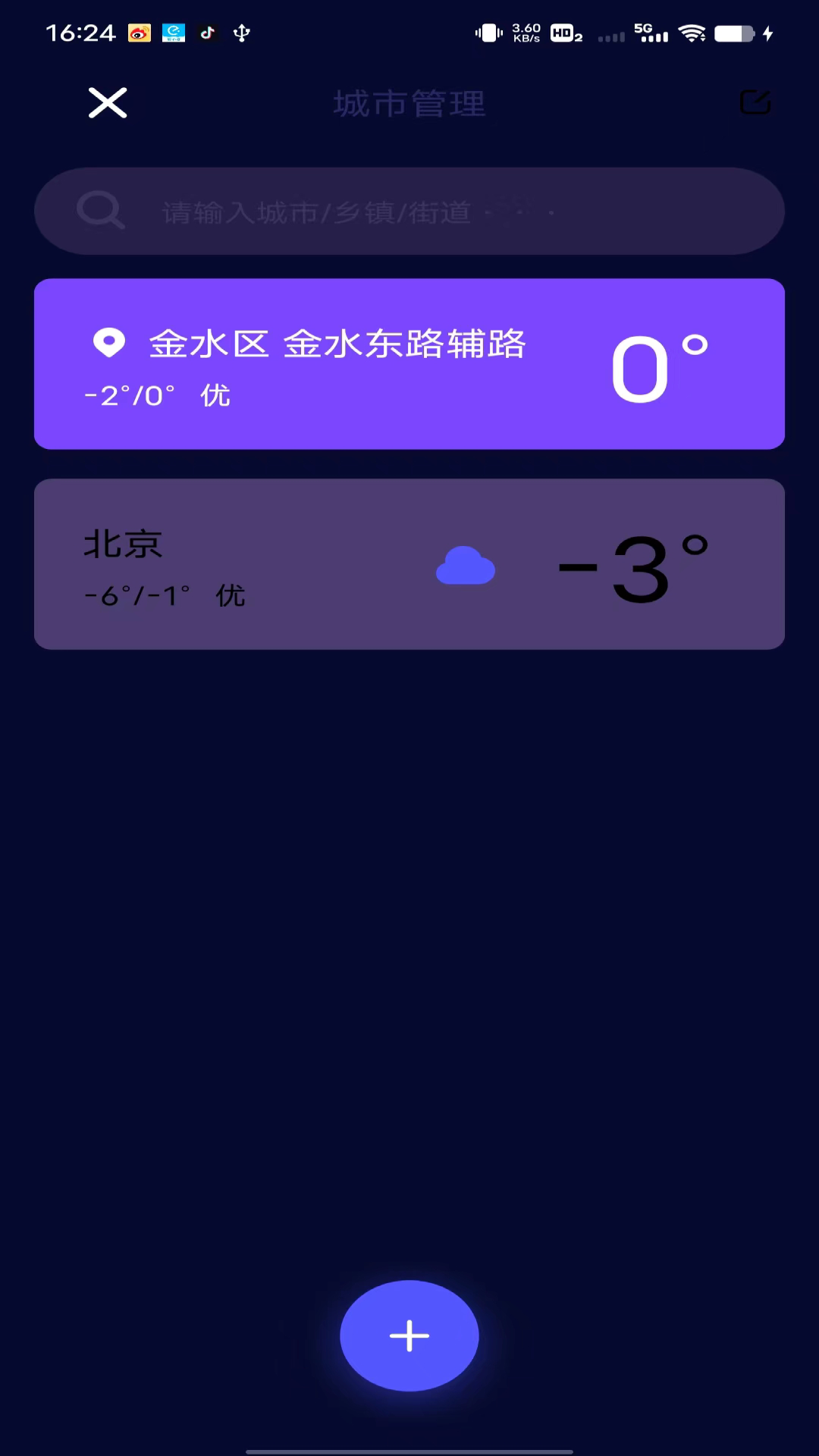Open the 金水区 金水东路辅路 weather card

(409, 364)
